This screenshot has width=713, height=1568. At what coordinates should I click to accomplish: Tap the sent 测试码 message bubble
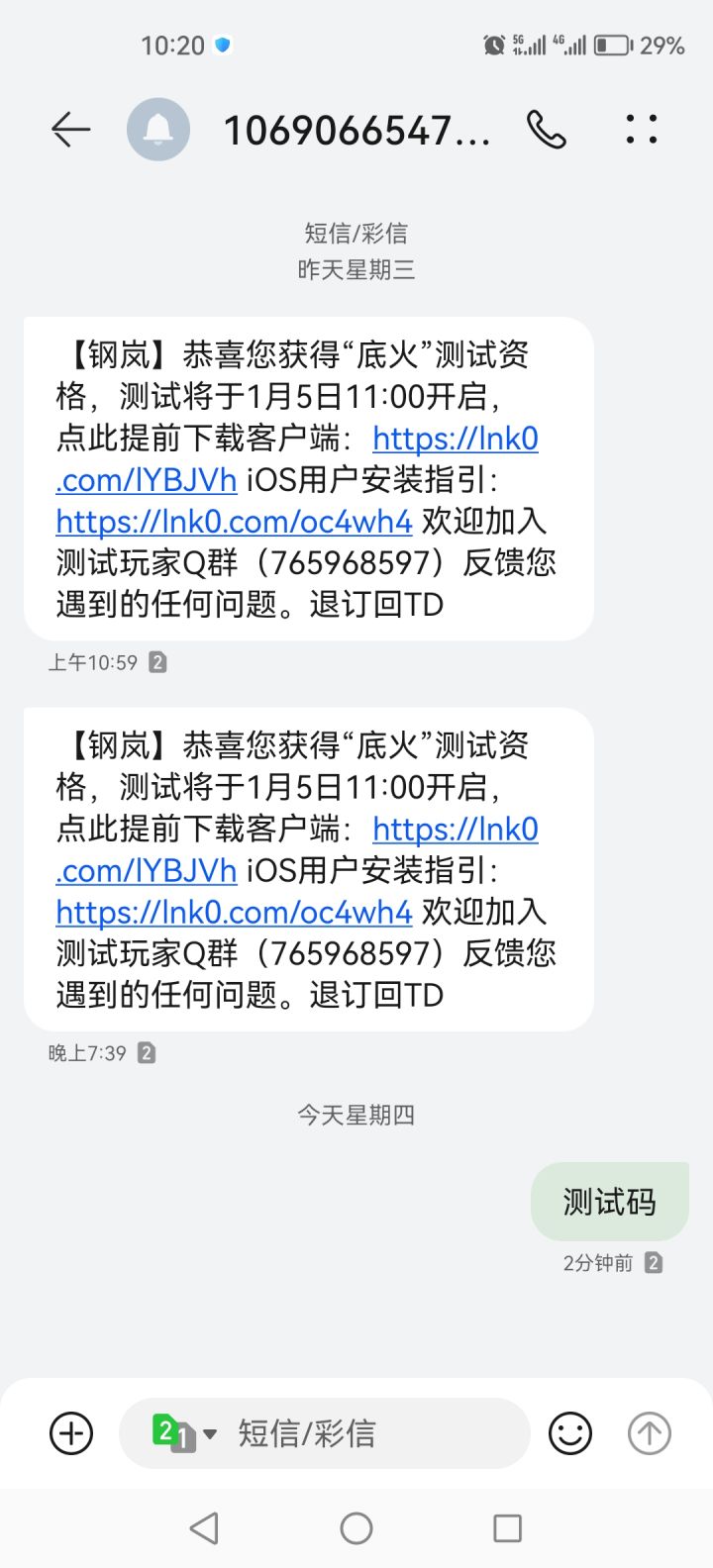click(x=610, y=1202)
